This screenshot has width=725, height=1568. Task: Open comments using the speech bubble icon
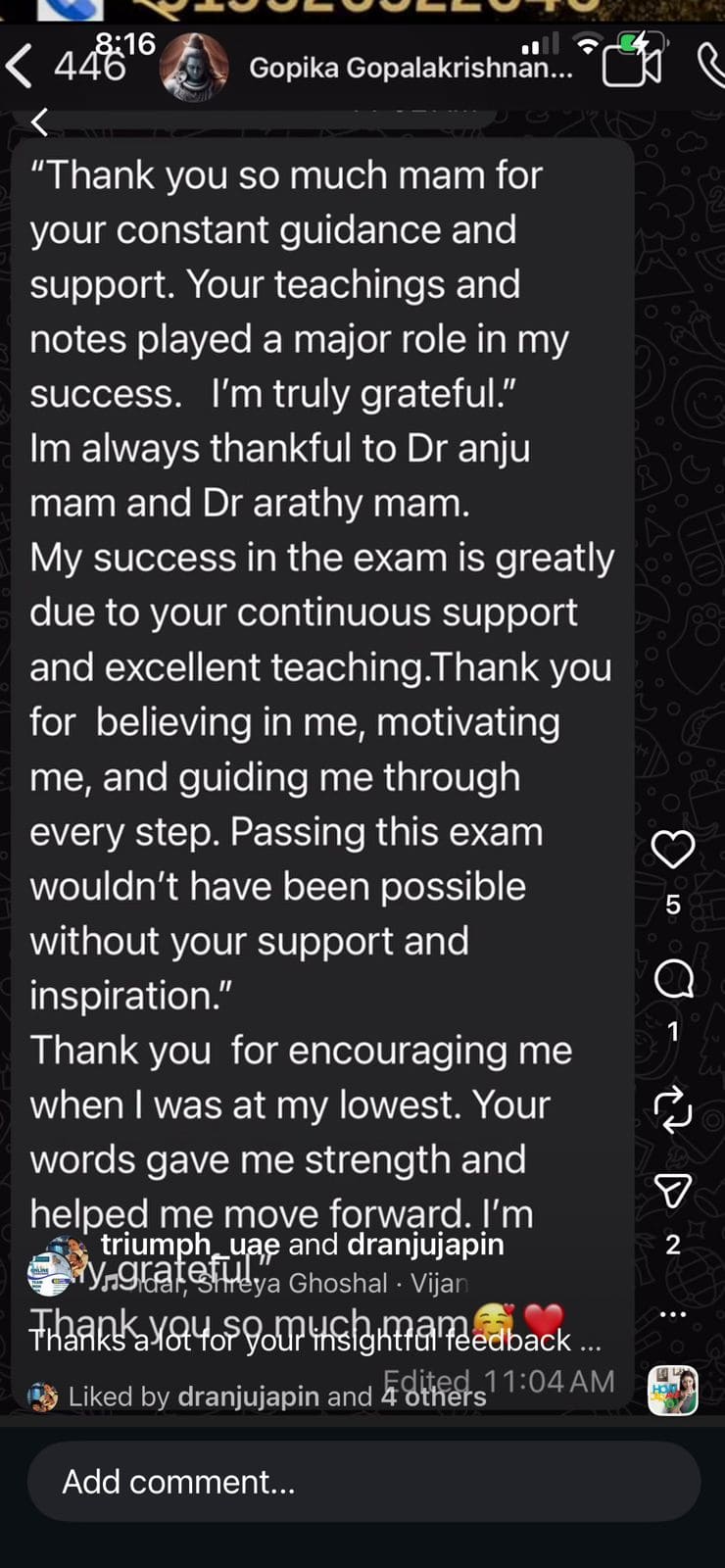pos(673,978)
